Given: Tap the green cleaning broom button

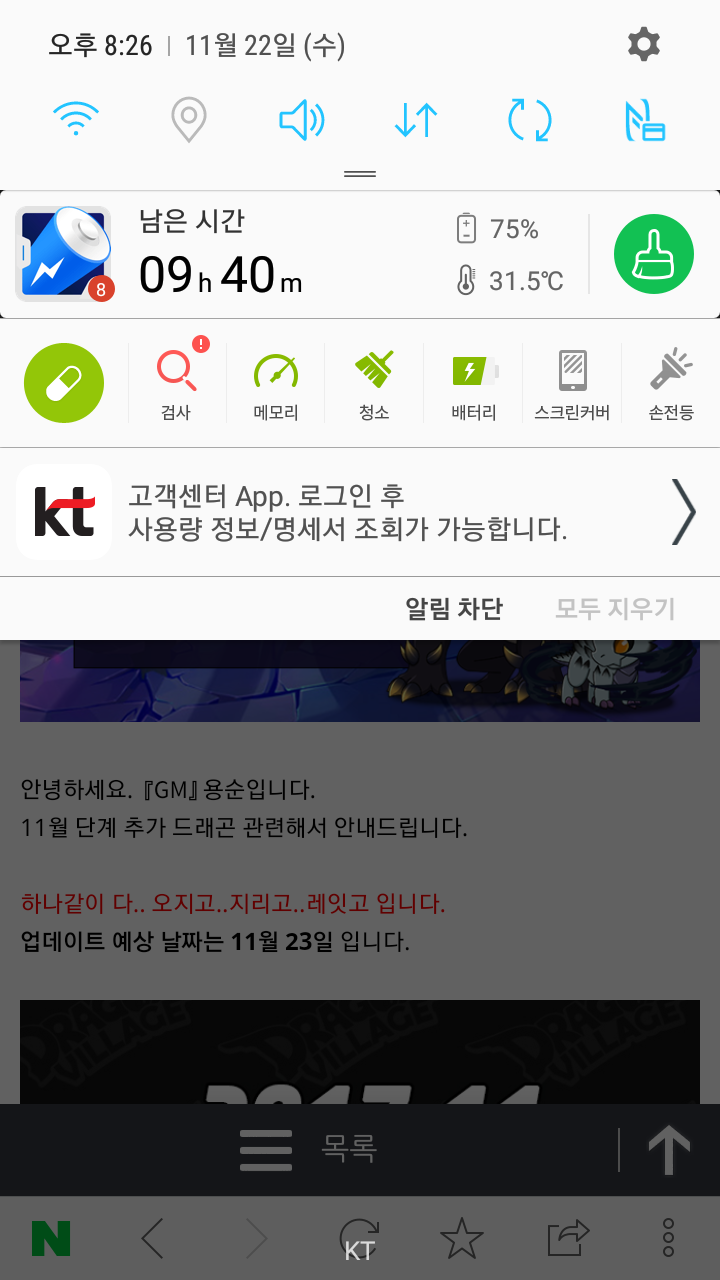Looking at the screenshot, I should (653, 255).
